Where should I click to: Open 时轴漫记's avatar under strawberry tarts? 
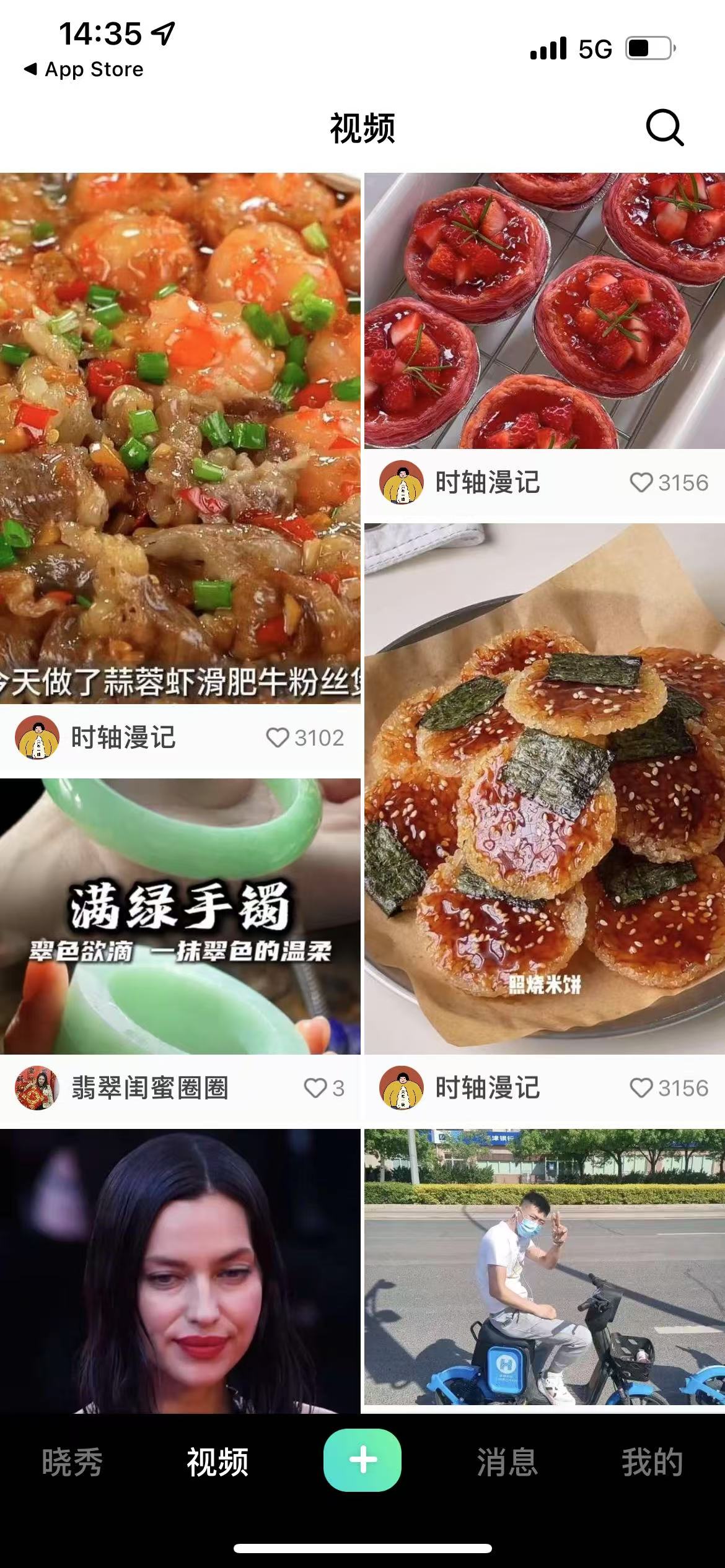pyautogui.click(x=402, y=481)
